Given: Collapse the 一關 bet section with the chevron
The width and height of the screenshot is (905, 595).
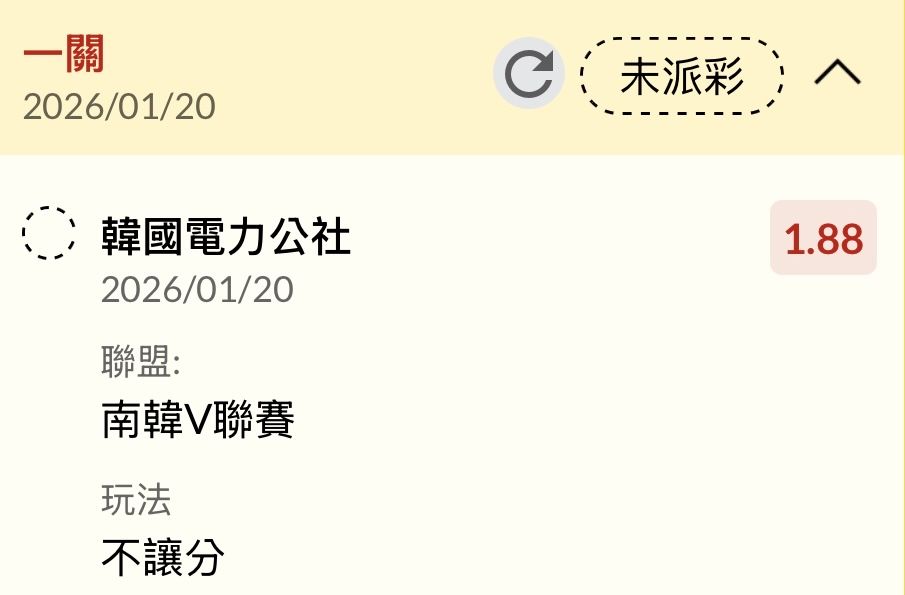Looking at the screenshot, I should click(x=838, y=74).
